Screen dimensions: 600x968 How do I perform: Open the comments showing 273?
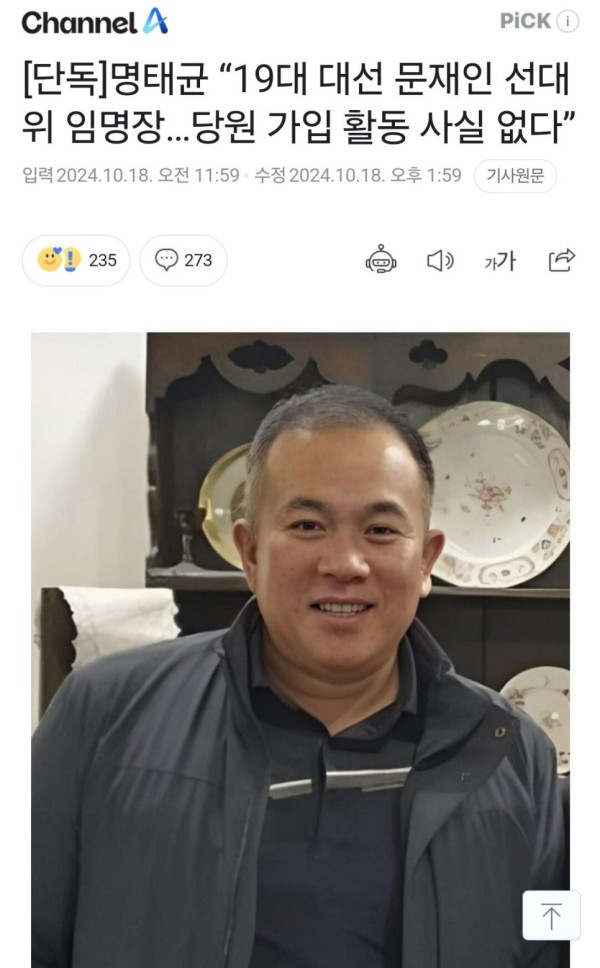click(183, 260)
